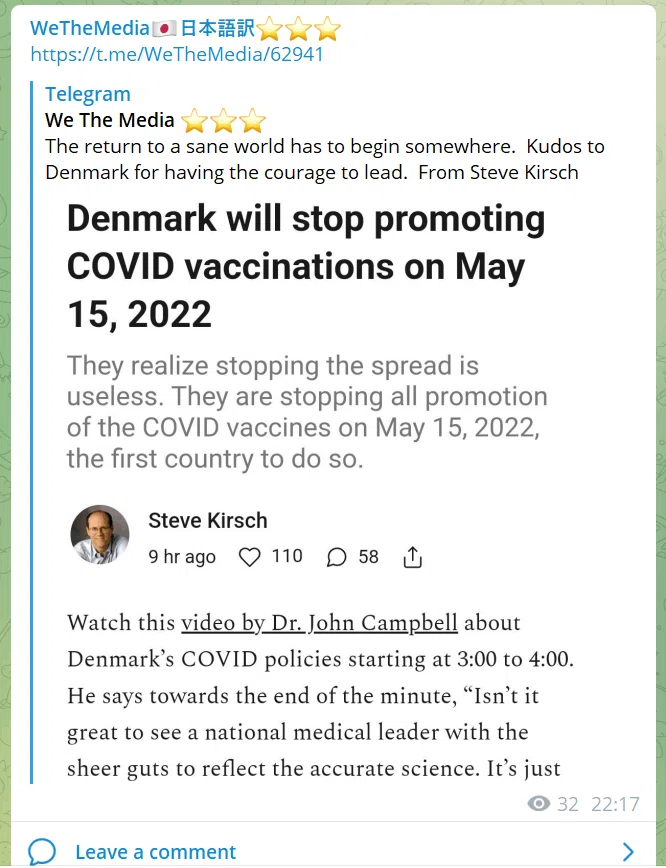The height and width of the screenshot is (868, 666).
Task: Open the WeTheMedia channel name link
Action: point(185,28)
